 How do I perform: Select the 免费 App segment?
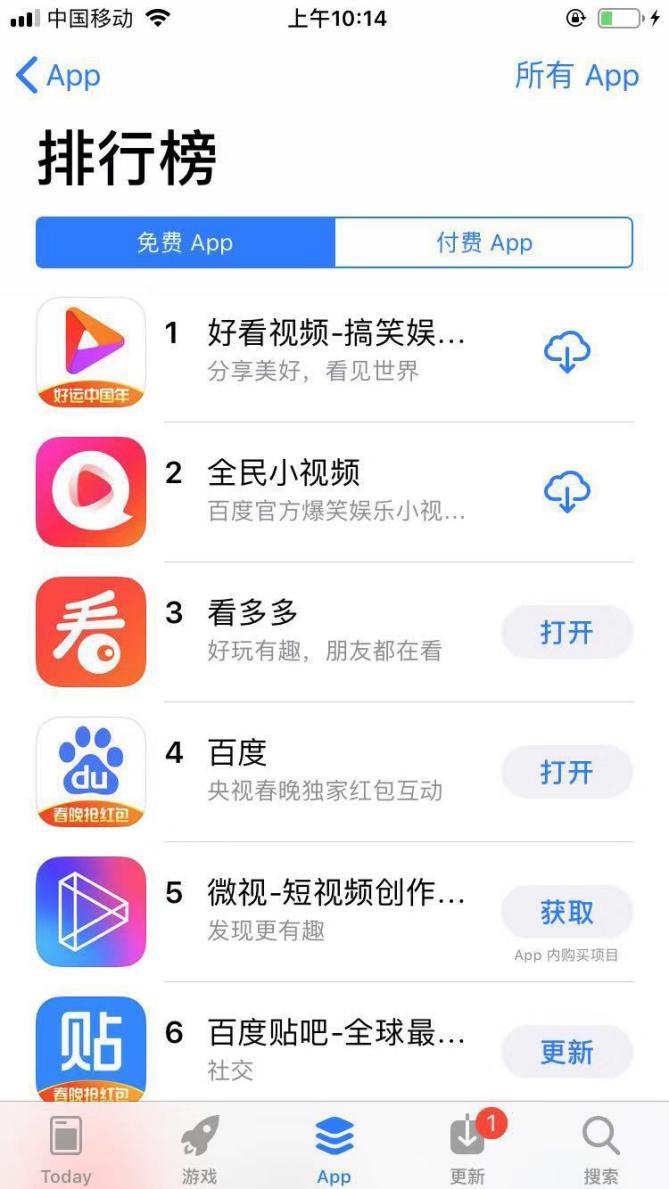click(x=185, y=243)
